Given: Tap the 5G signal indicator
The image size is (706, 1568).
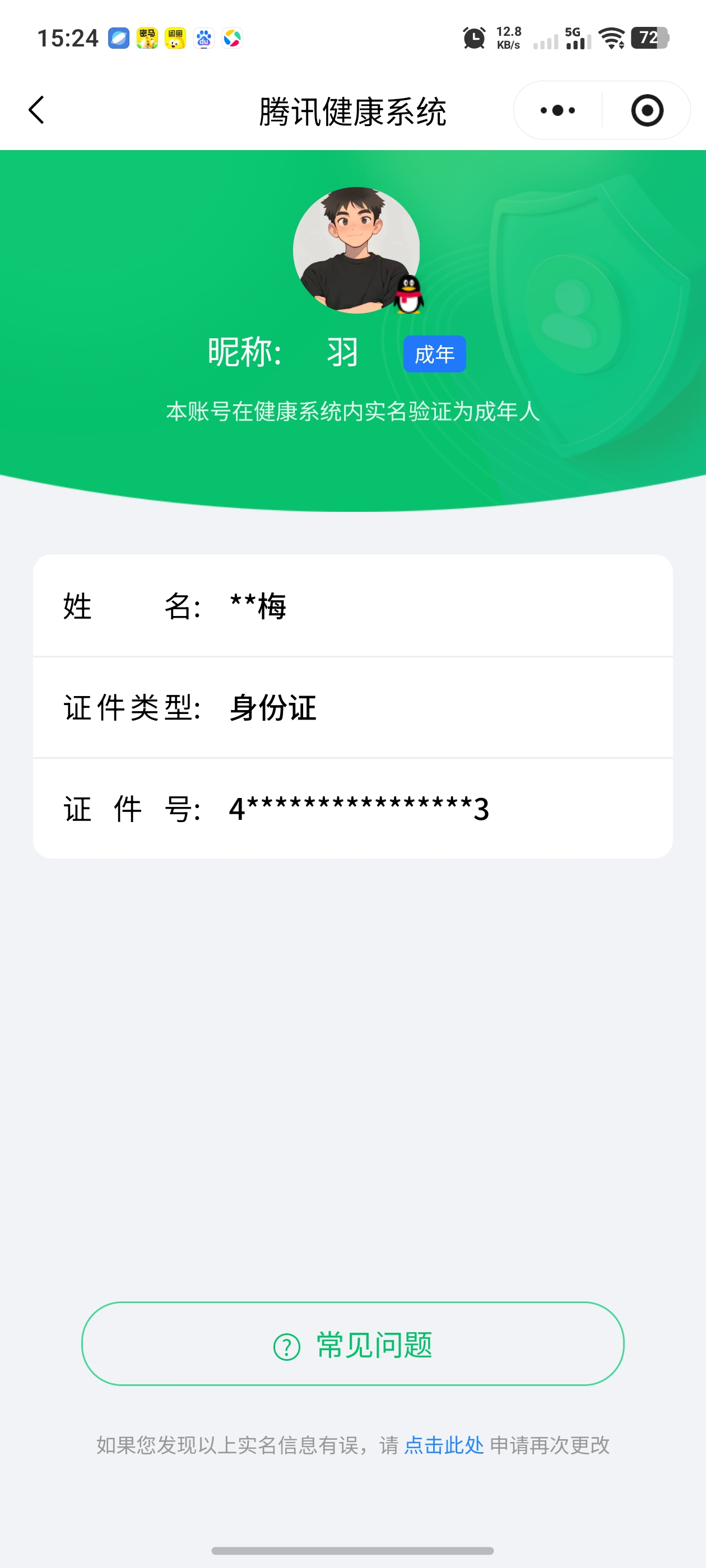Looking at the screenshot, I should point(574,38).
